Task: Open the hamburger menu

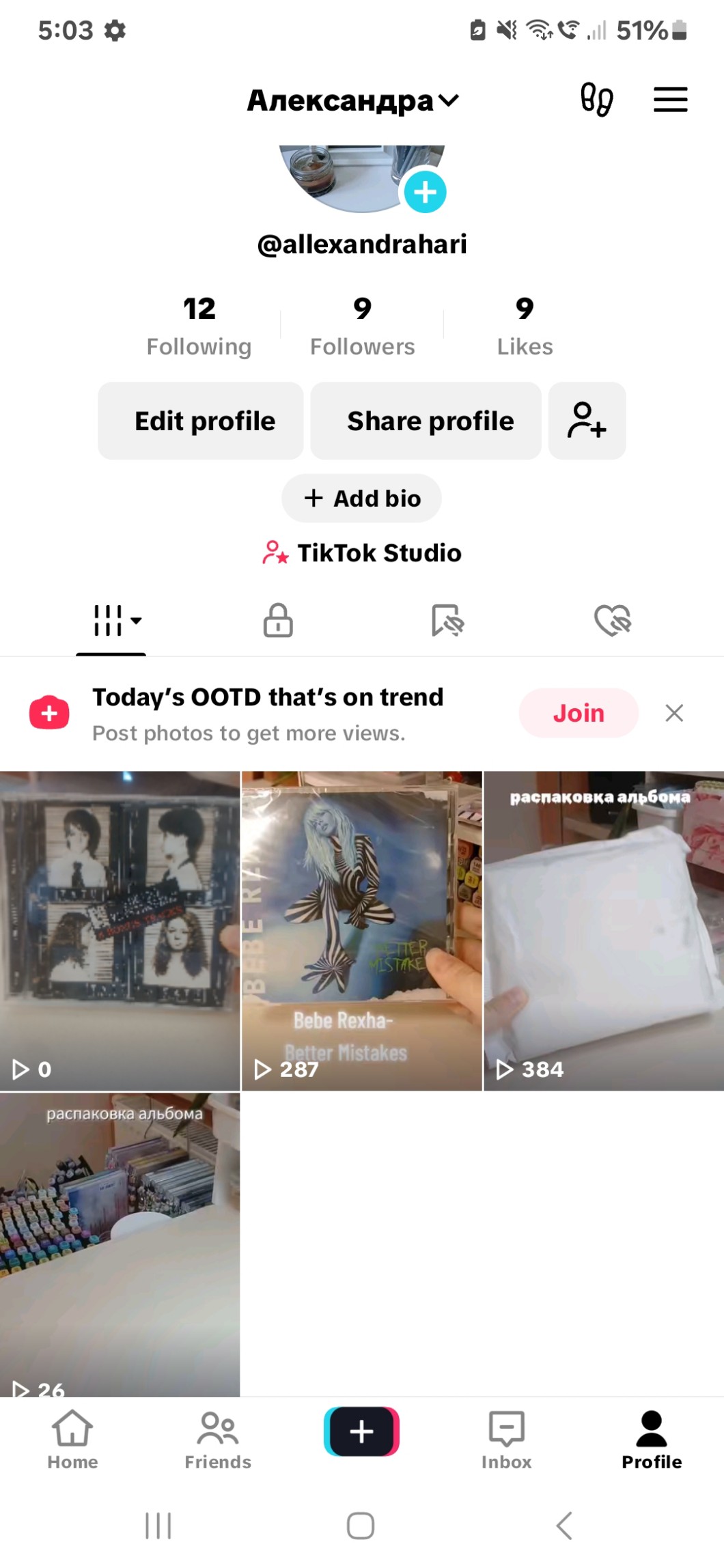Action: (670, 100)
